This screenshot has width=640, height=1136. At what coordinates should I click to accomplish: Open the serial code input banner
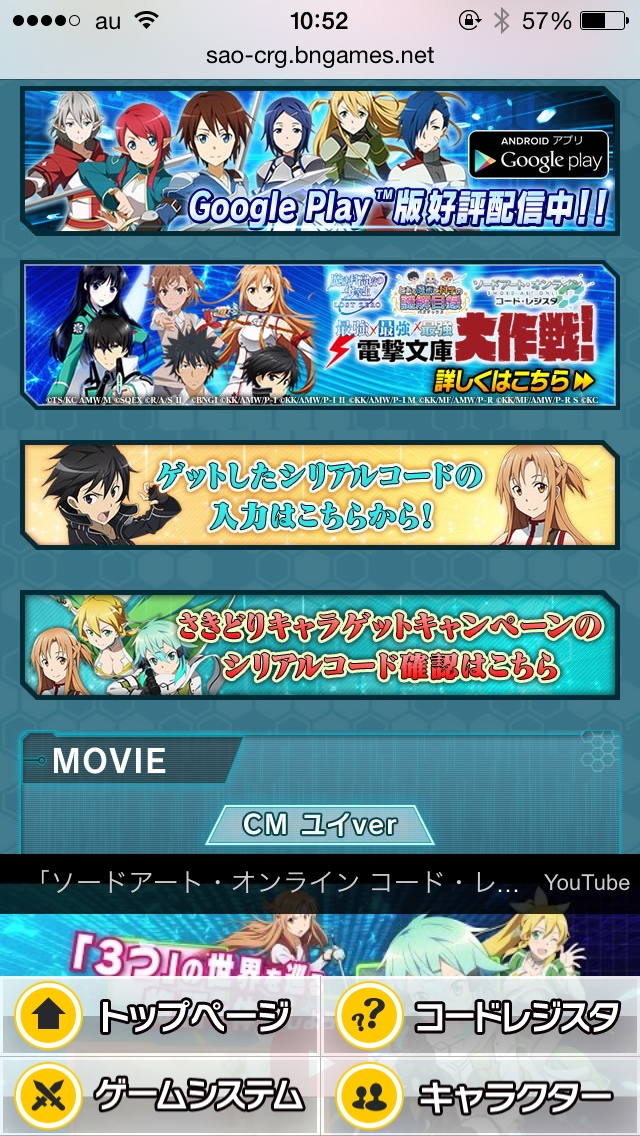tap(320, 494)
